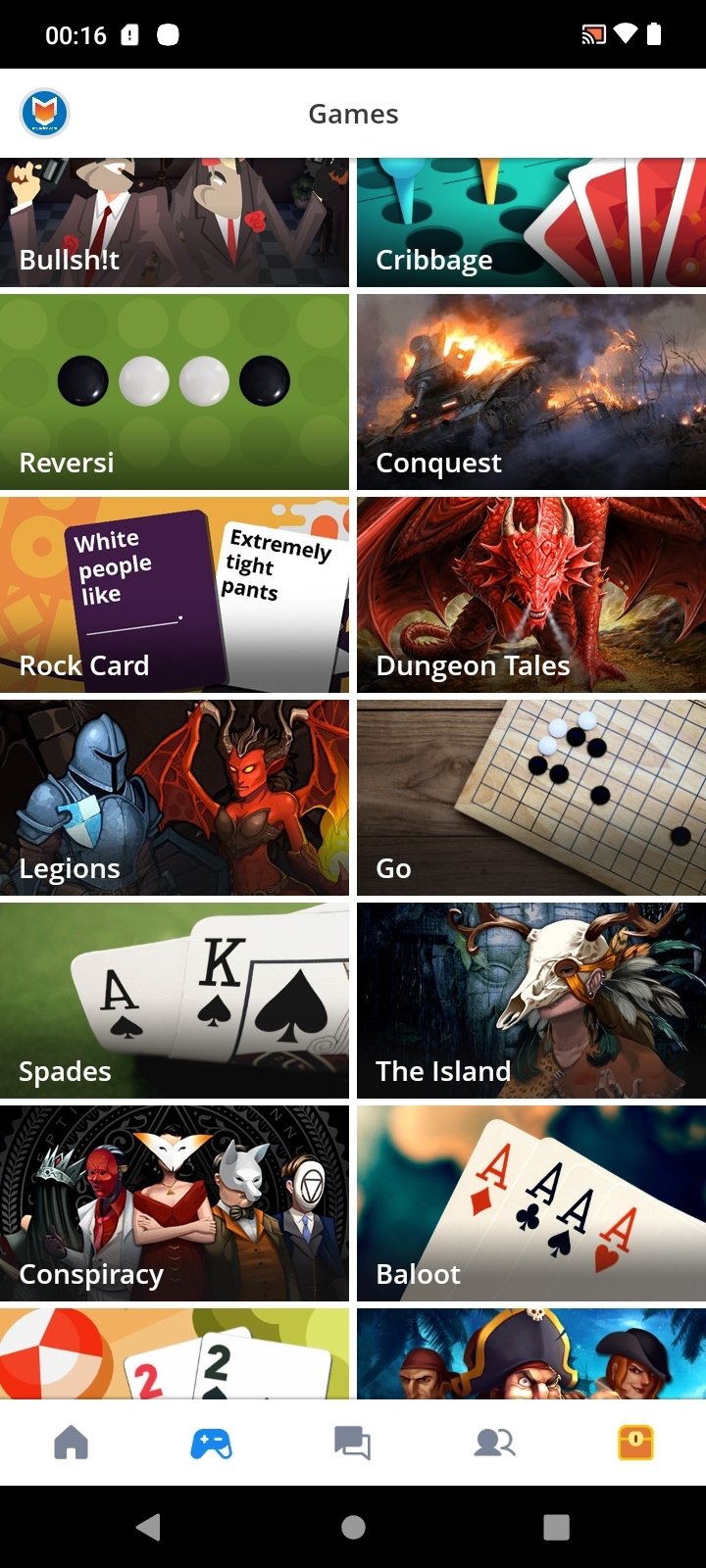Open the Go board game

530,798
